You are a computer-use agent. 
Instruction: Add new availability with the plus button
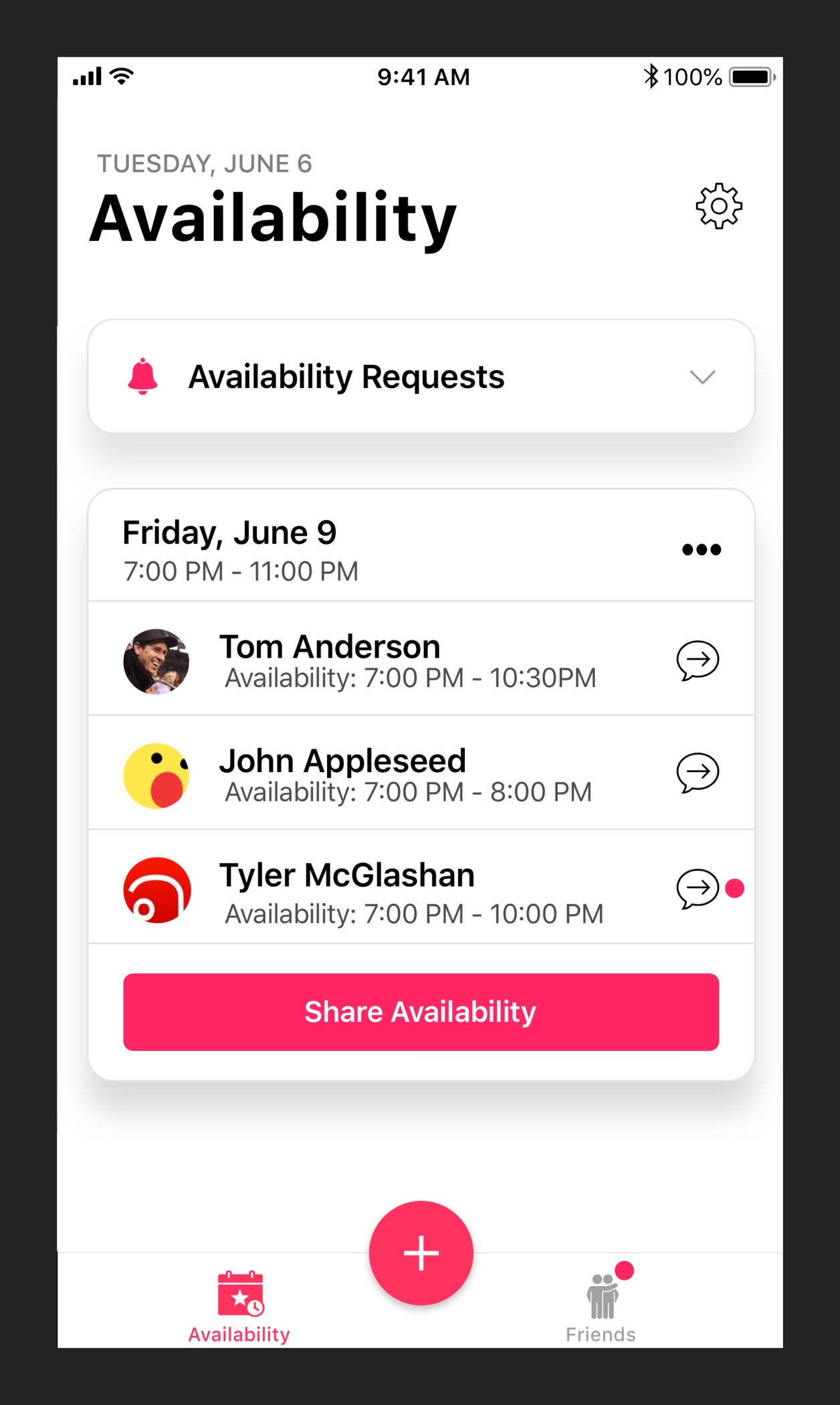421,1252
